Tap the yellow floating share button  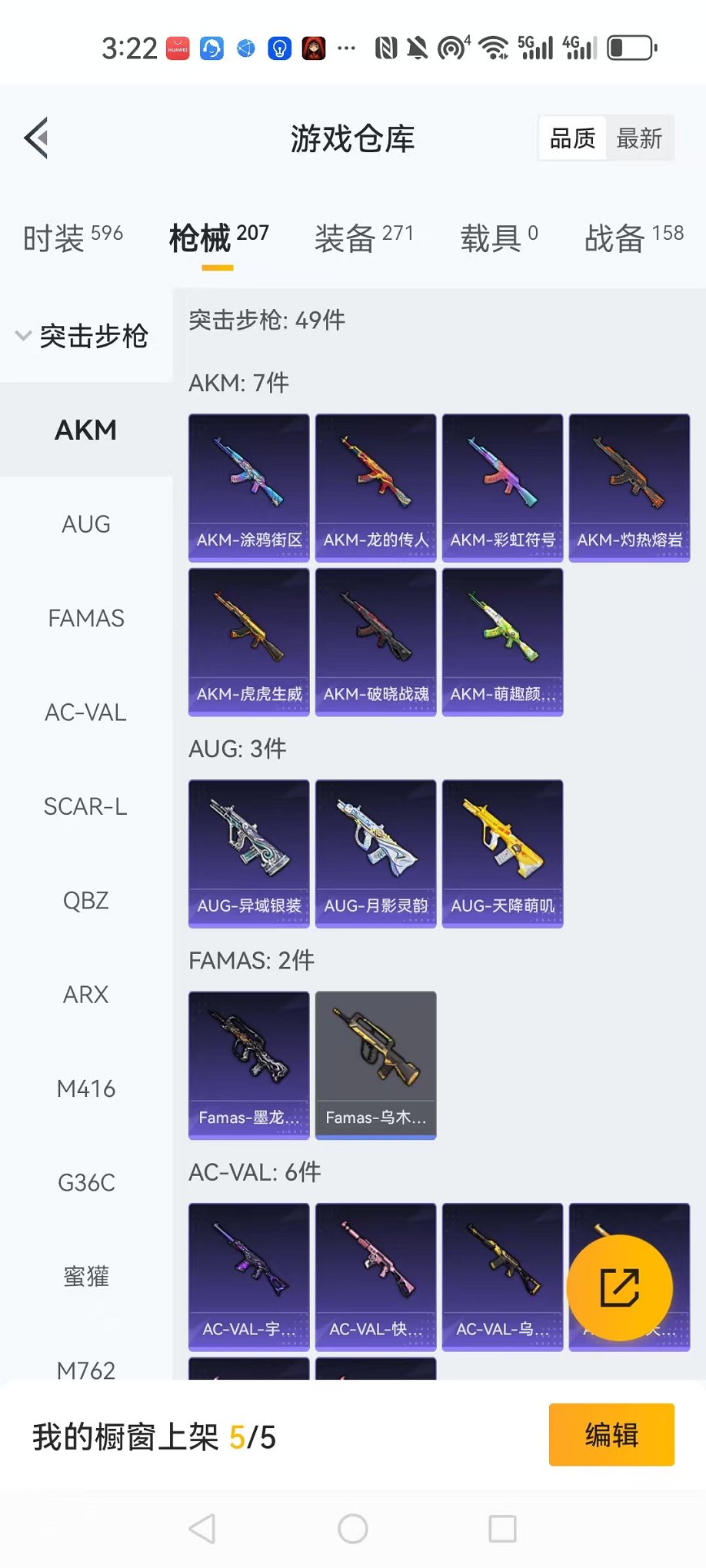[x=619, y=1287]
